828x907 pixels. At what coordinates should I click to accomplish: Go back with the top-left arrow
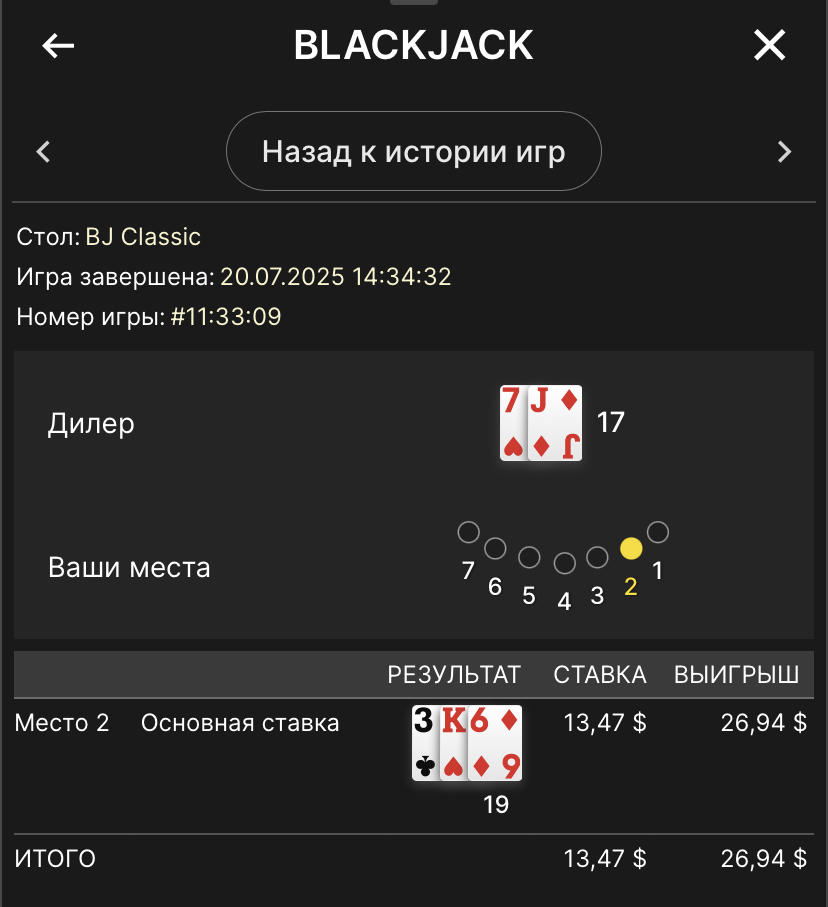[x=58, y=46]
